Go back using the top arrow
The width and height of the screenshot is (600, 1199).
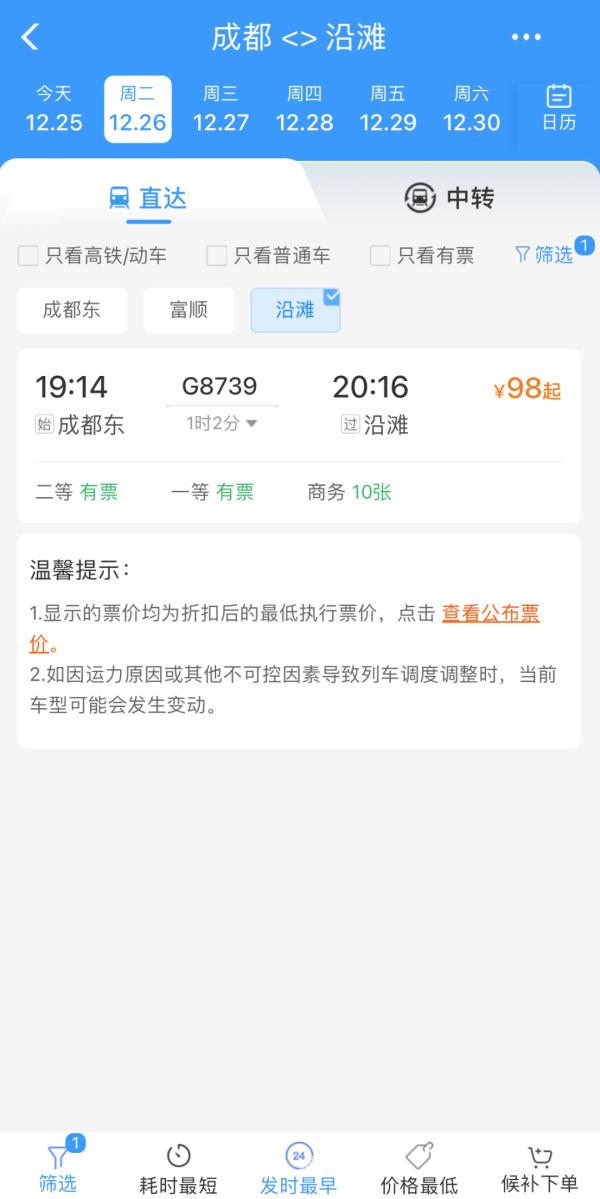[30, 38]
